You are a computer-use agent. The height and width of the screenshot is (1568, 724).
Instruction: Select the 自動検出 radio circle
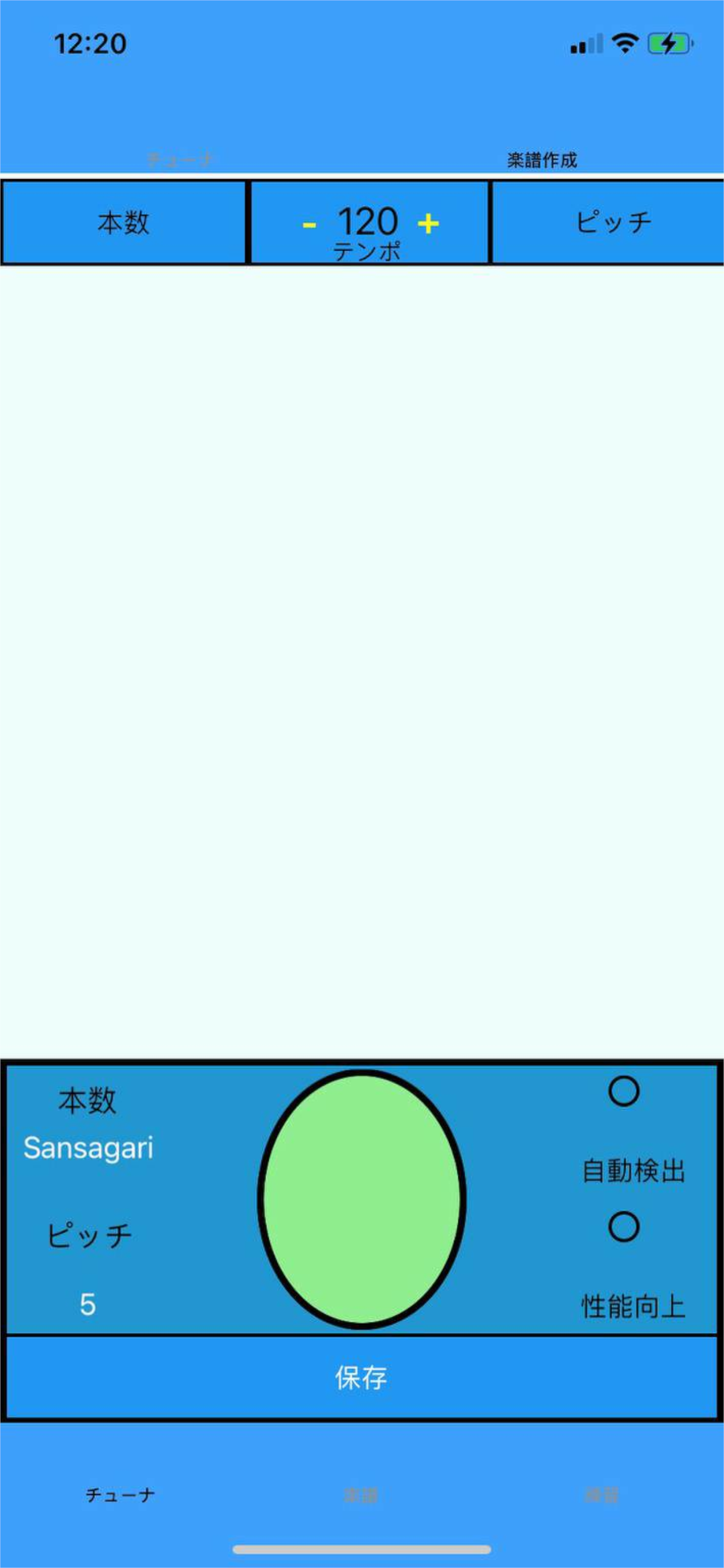point(624,1091)
